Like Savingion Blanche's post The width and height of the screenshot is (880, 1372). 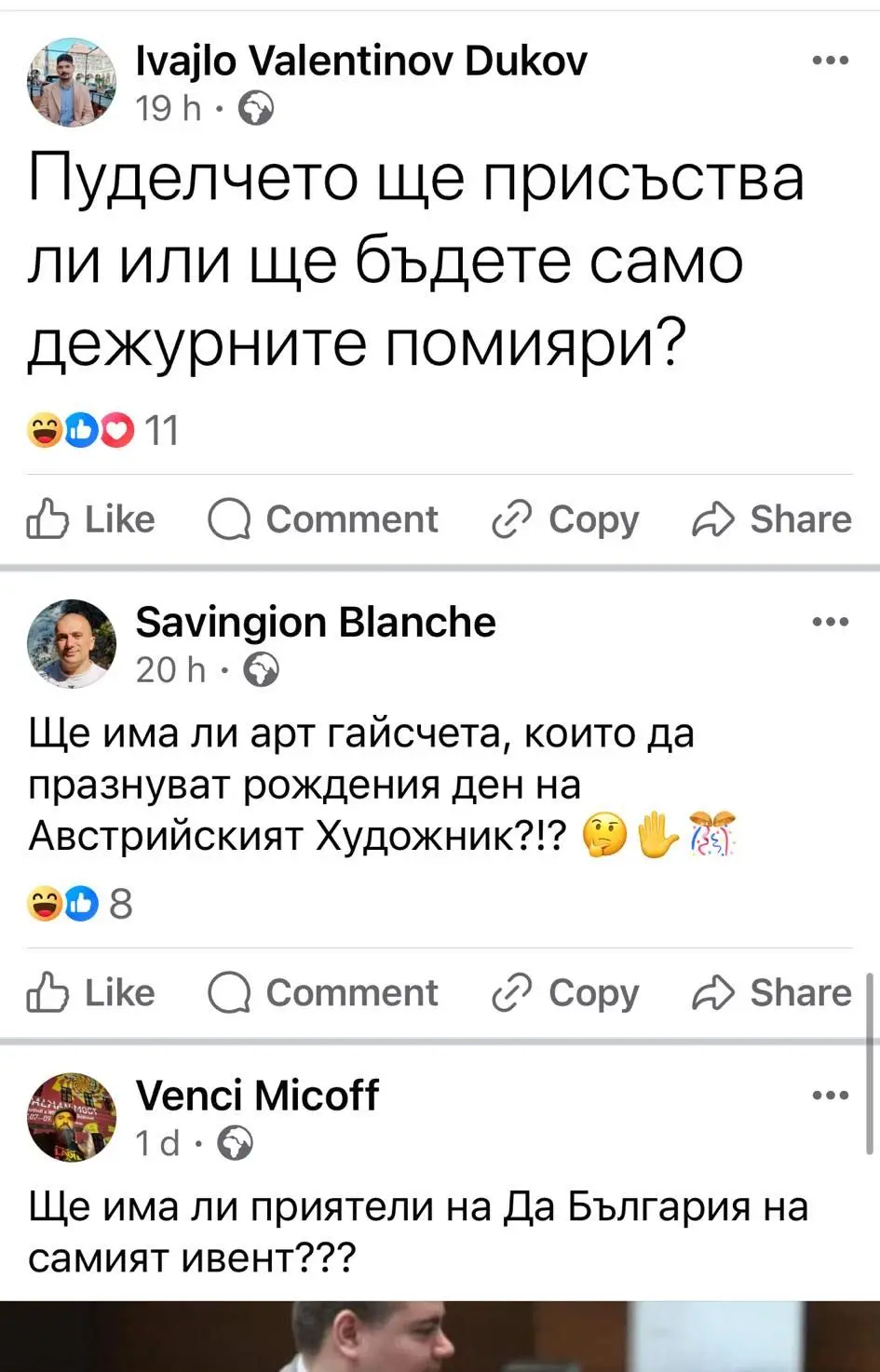tap(91, 993)
